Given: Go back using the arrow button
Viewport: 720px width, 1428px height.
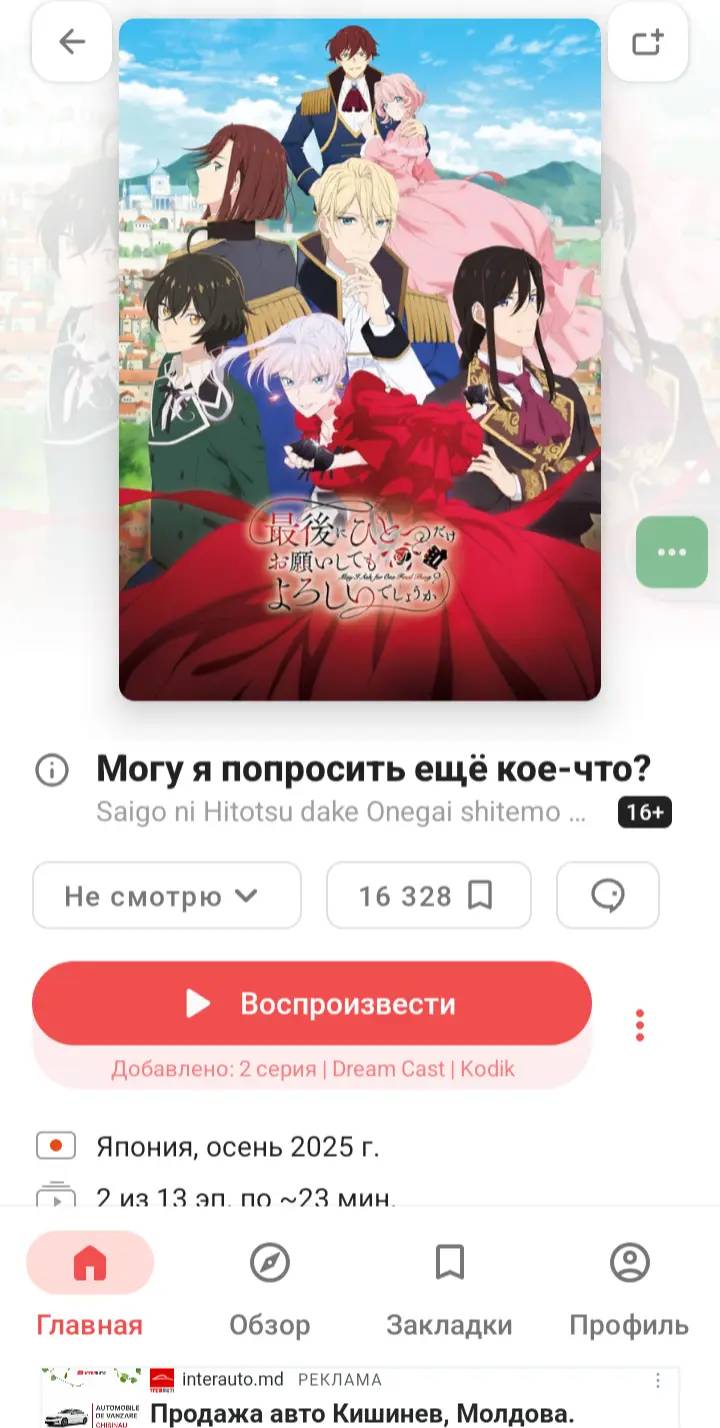Looking at the screenshot, I should (x=72, y=42).
